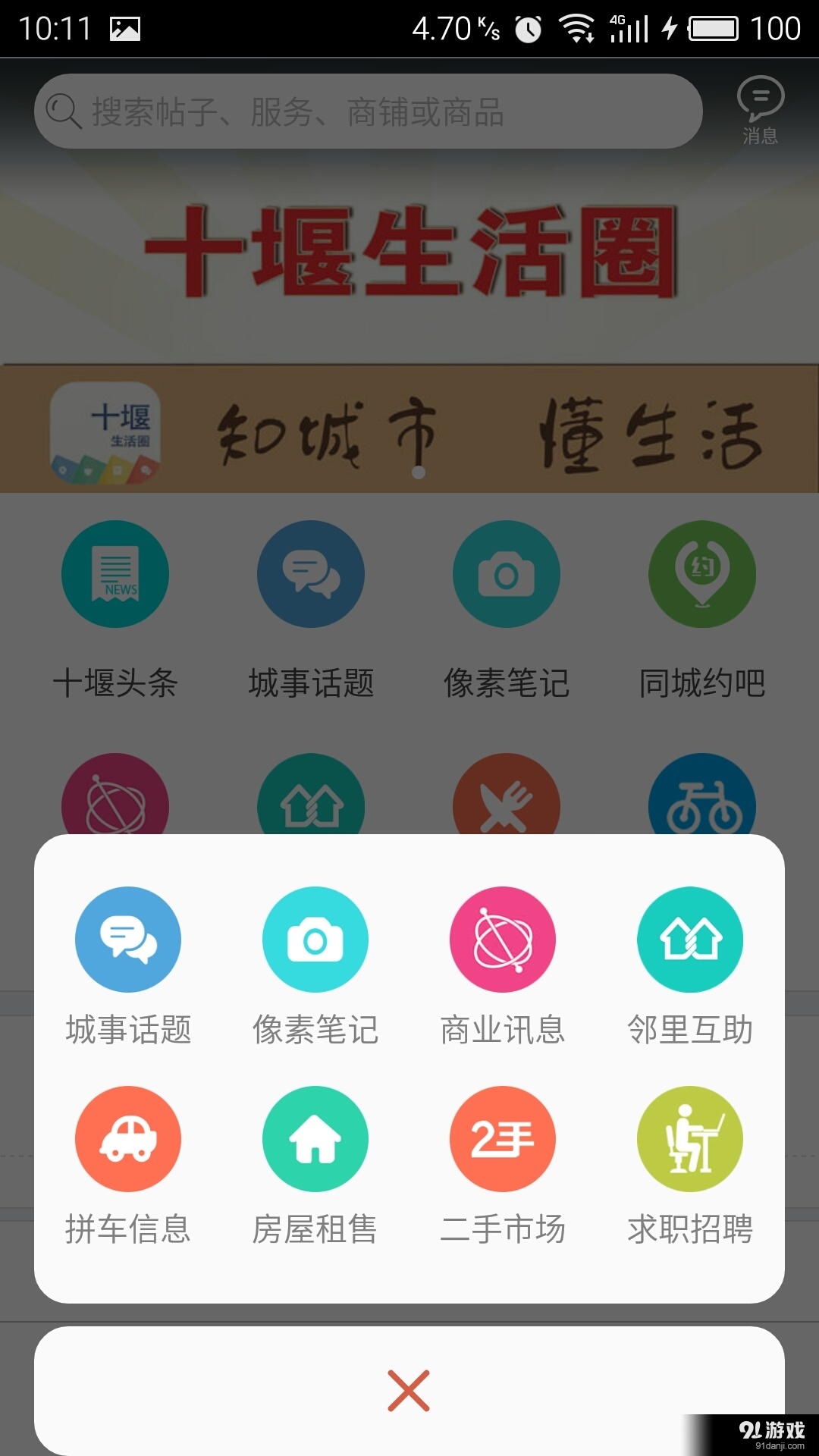Choose the 邻里互助 houses icon

pyautogui.click(x=689, y=939)
